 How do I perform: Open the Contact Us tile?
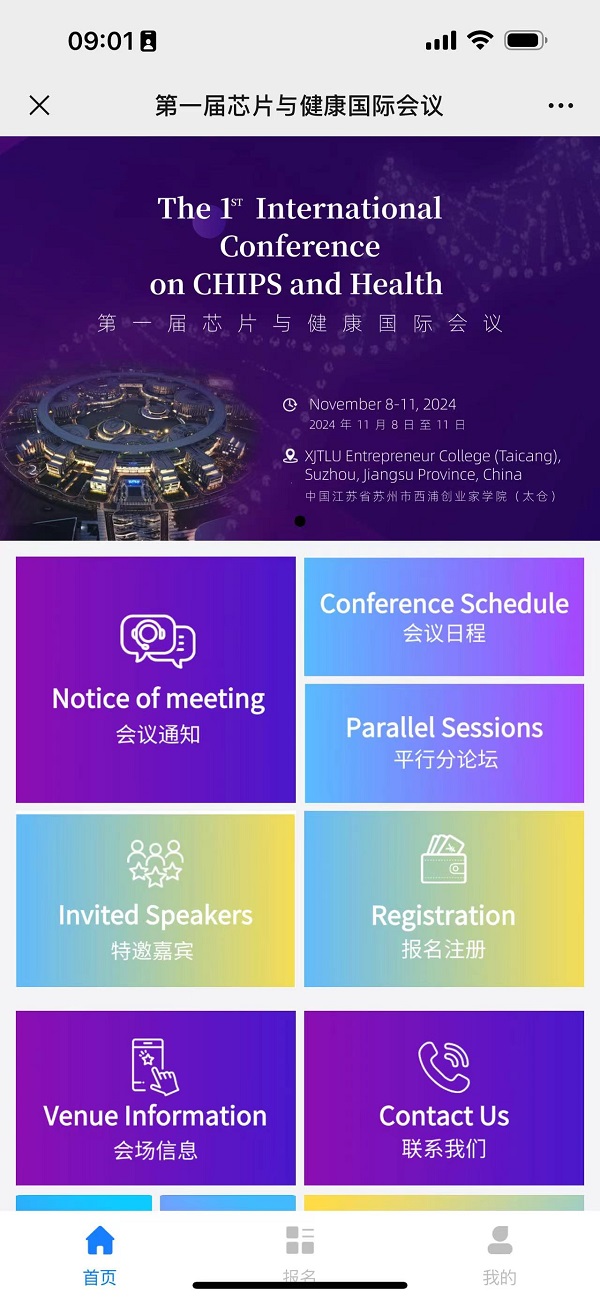(444, 1098)
